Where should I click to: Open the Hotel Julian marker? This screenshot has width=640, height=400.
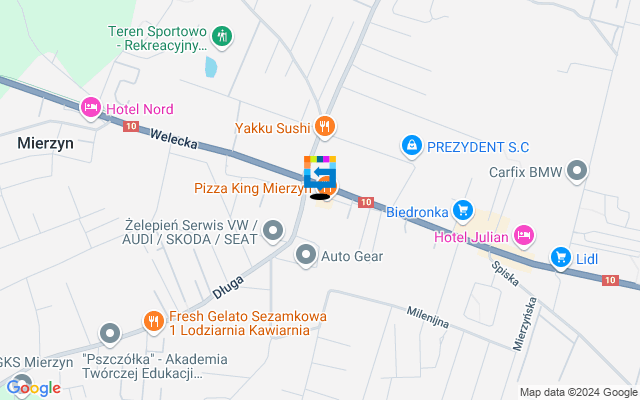pyautogui.click(x=522, y=236)
